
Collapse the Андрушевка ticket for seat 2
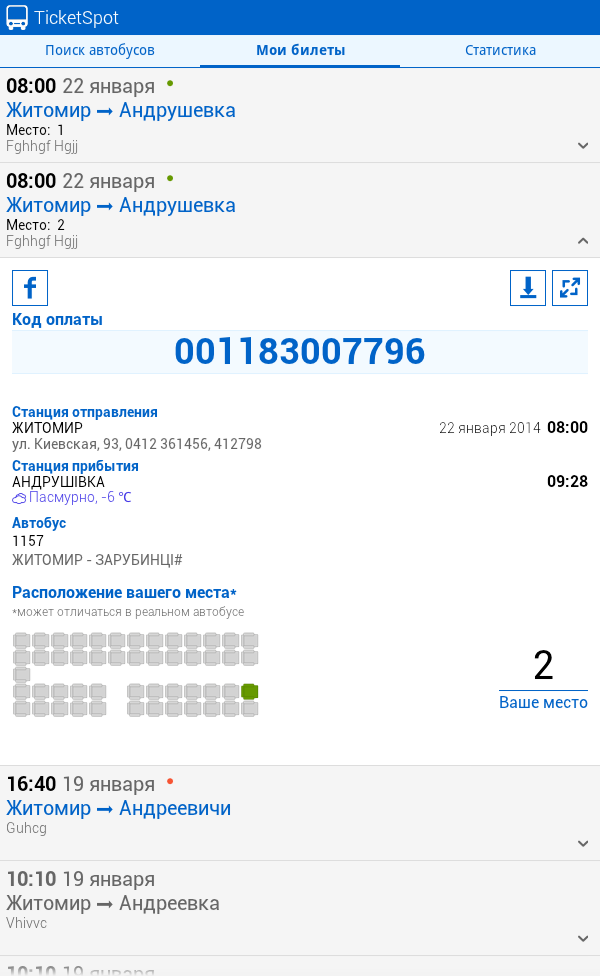[583, 241]
